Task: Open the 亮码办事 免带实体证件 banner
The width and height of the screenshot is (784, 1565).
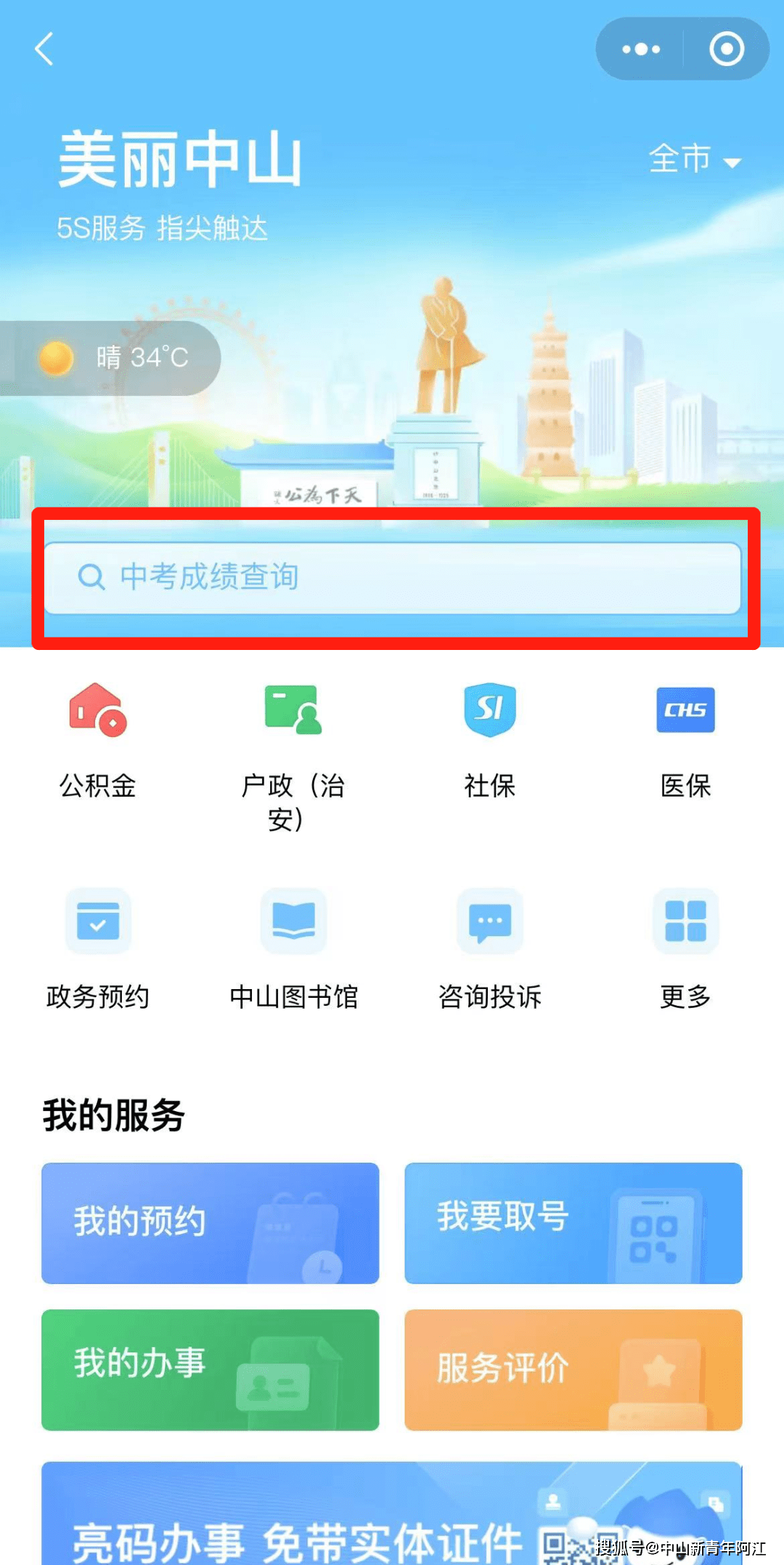Action: point(392,1518)
